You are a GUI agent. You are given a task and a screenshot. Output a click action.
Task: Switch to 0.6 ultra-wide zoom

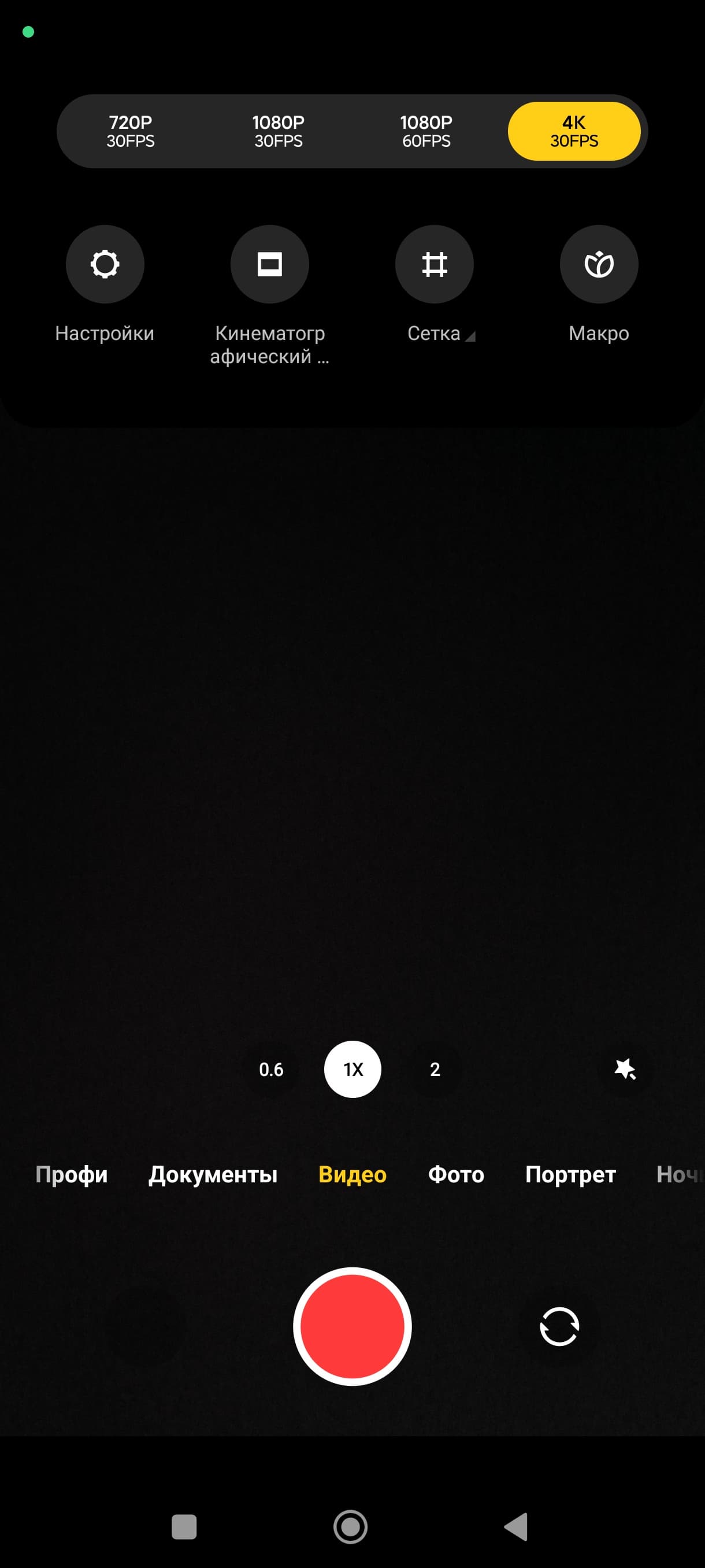coord(271,1069)
